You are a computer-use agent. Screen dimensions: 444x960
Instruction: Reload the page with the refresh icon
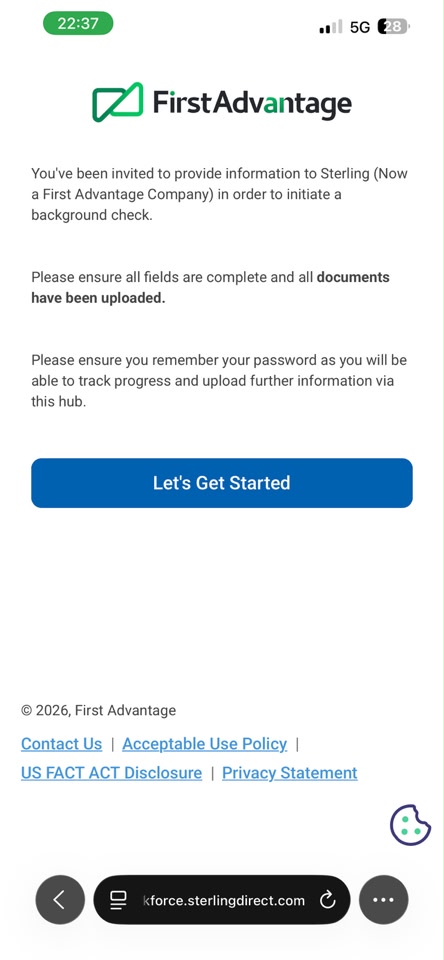(x=328, y=900)
